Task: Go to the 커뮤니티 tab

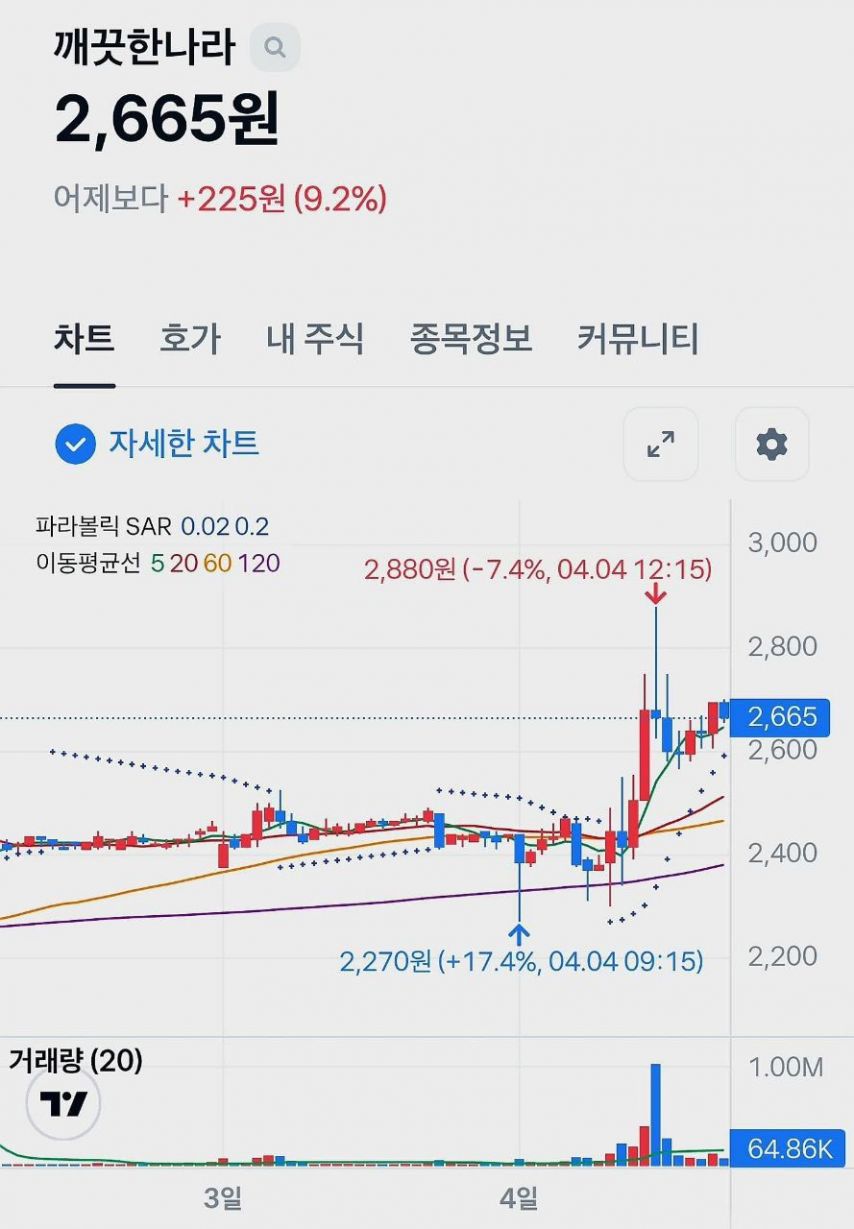Action: point(638,339)
